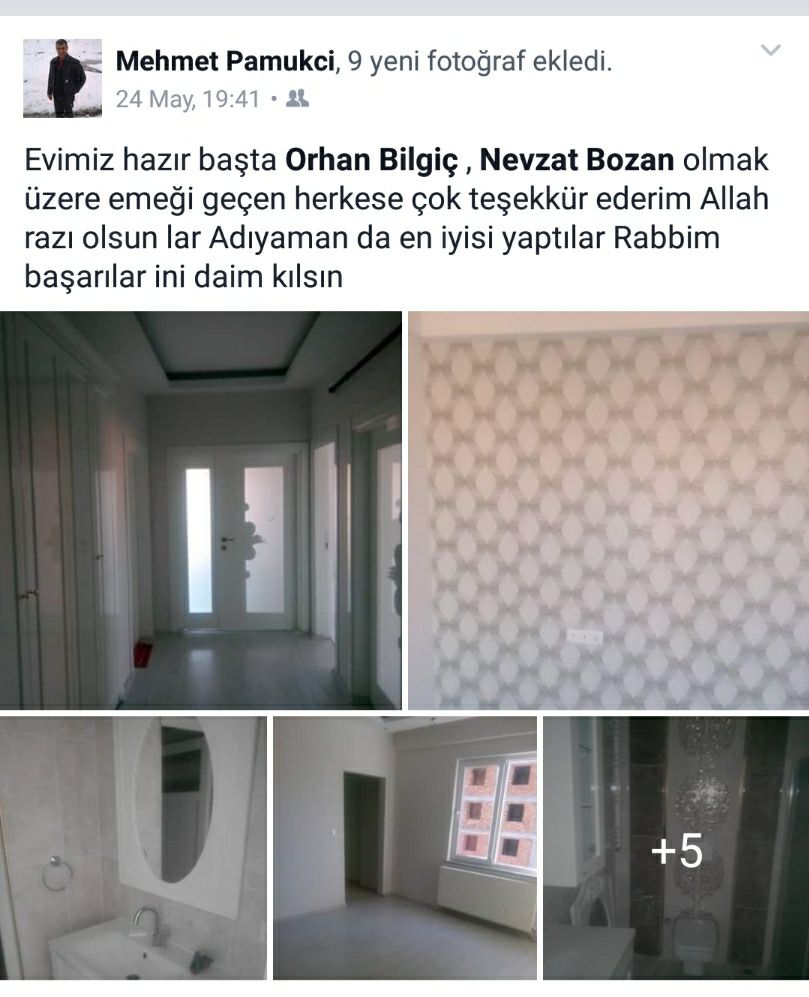Expand the post options chevron
This screenshot has height=997, width=809.
coord(770,50)
